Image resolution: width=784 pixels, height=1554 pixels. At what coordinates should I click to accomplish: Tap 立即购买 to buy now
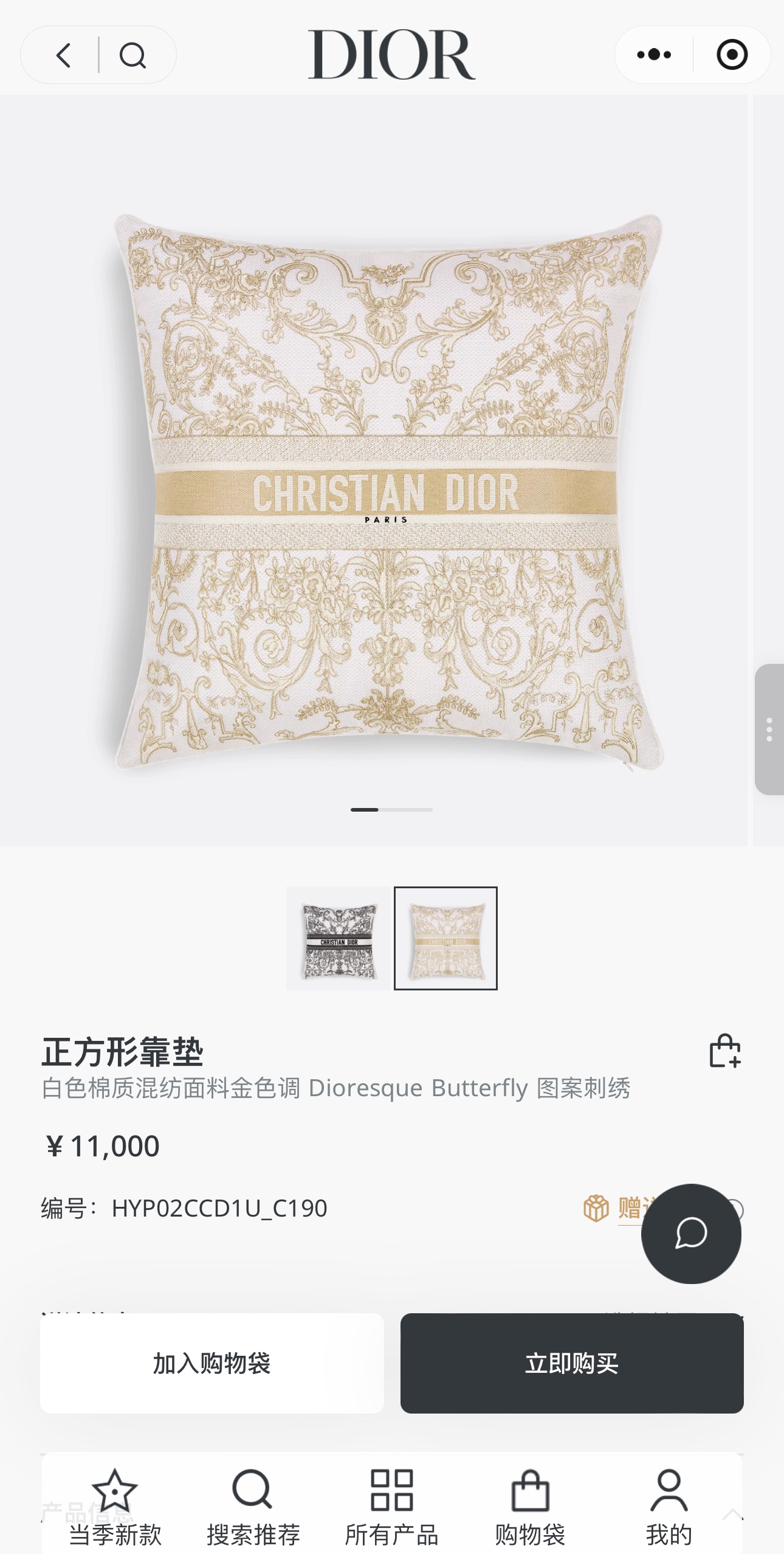(572, 1363)
